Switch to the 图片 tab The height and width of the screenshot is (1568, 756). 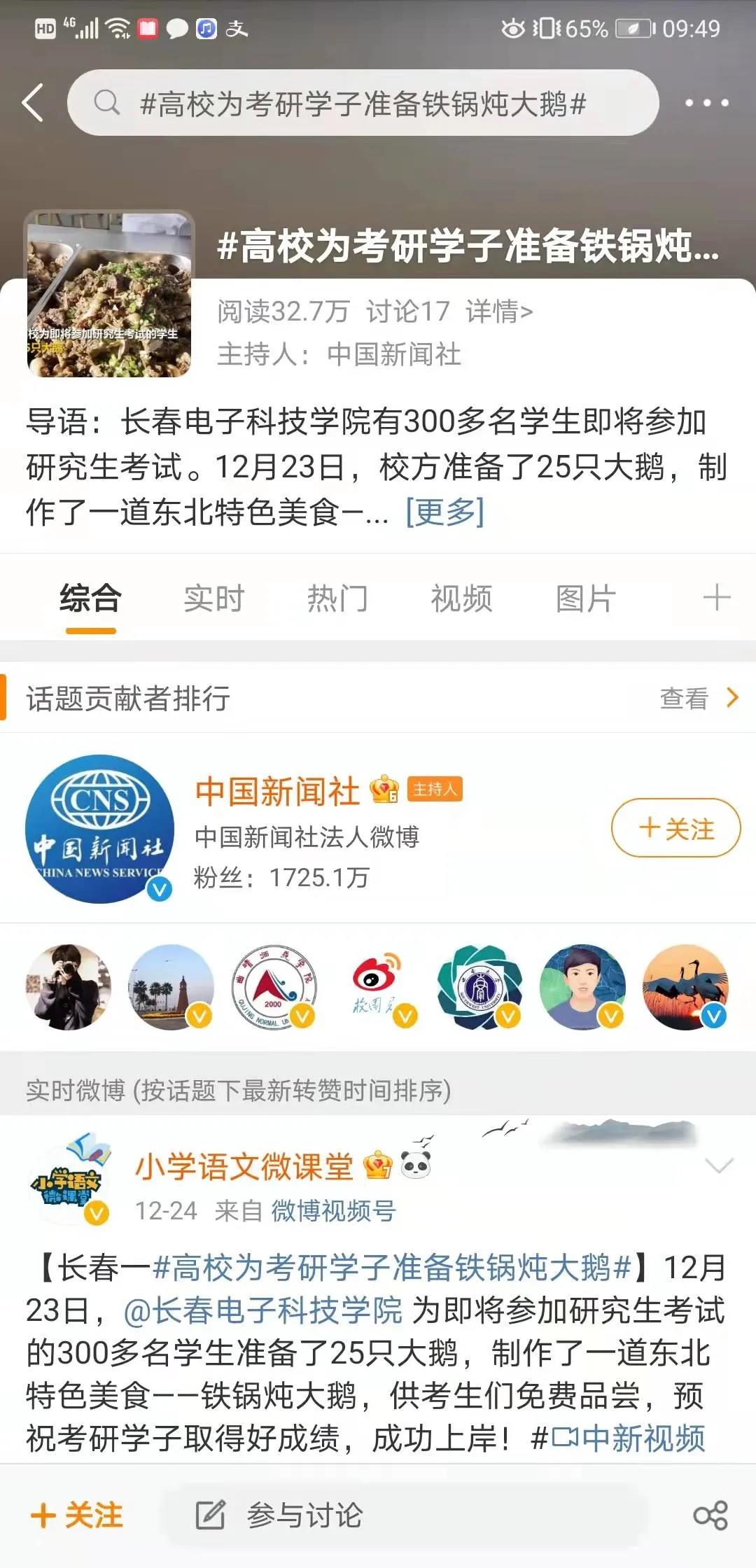585,599
